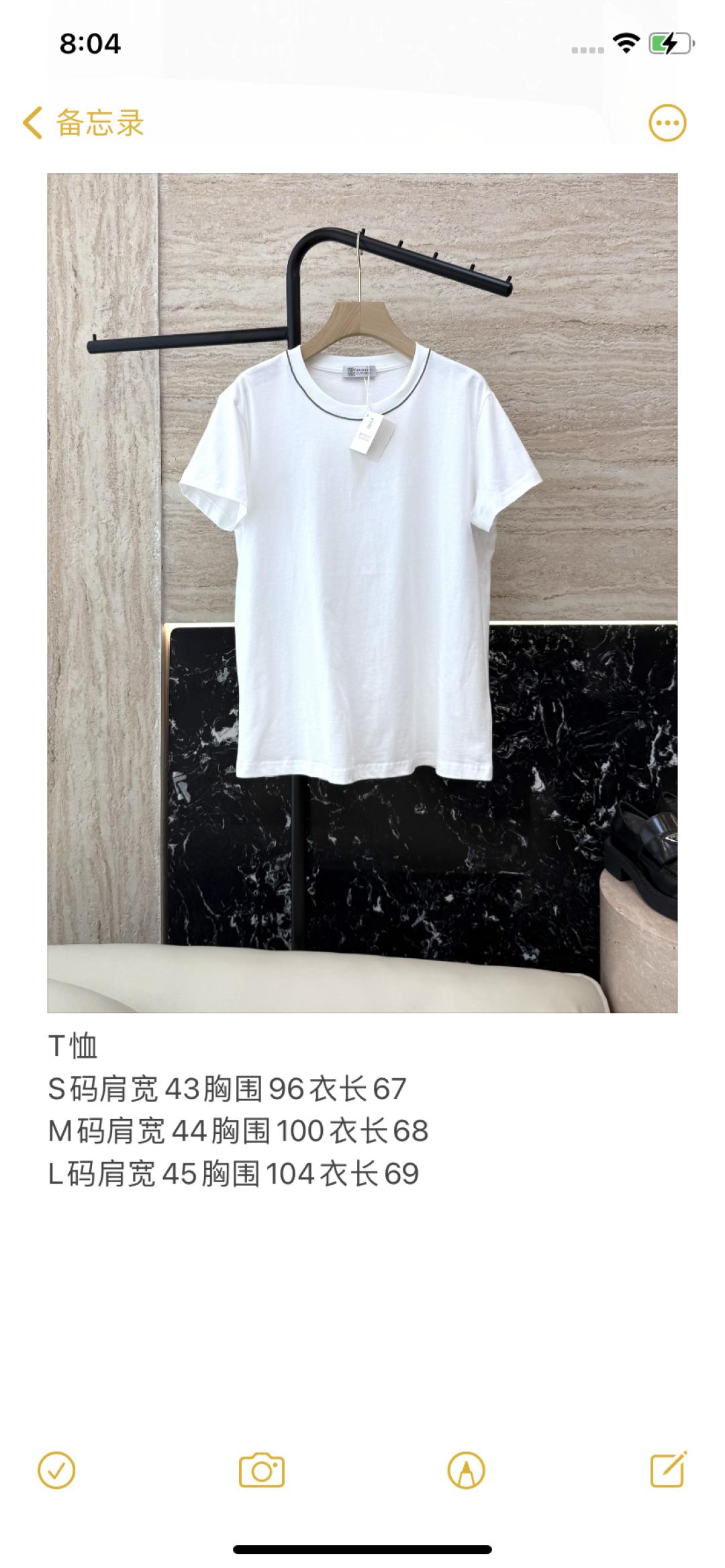Compose a new note
The width and height of the screenshot is (725, 1568).
[669, 1469]
